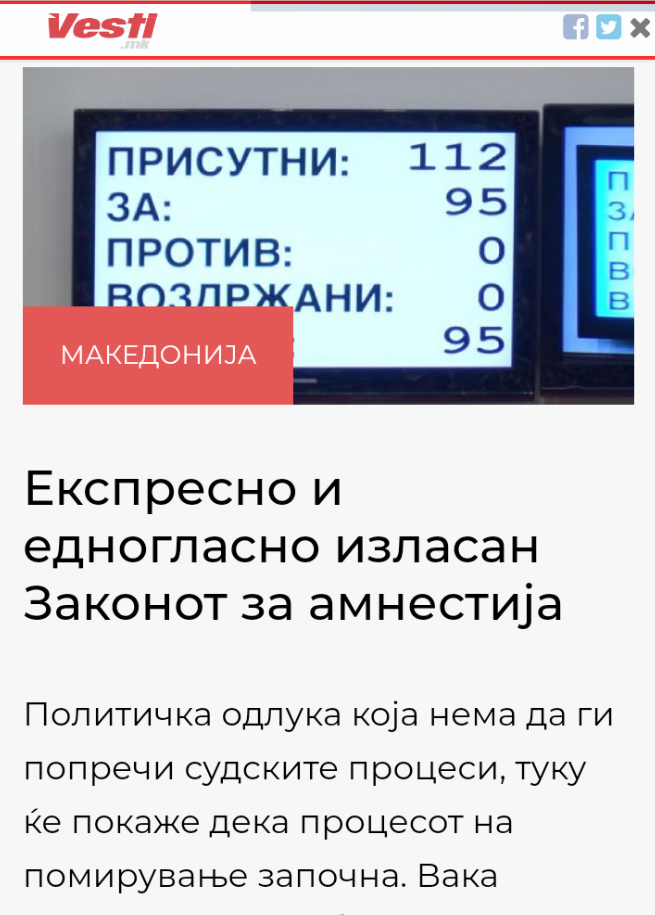This screenshot has height=915, width=655.
Task: Open the Vesti.mk home logo
Action: [101, 29]
